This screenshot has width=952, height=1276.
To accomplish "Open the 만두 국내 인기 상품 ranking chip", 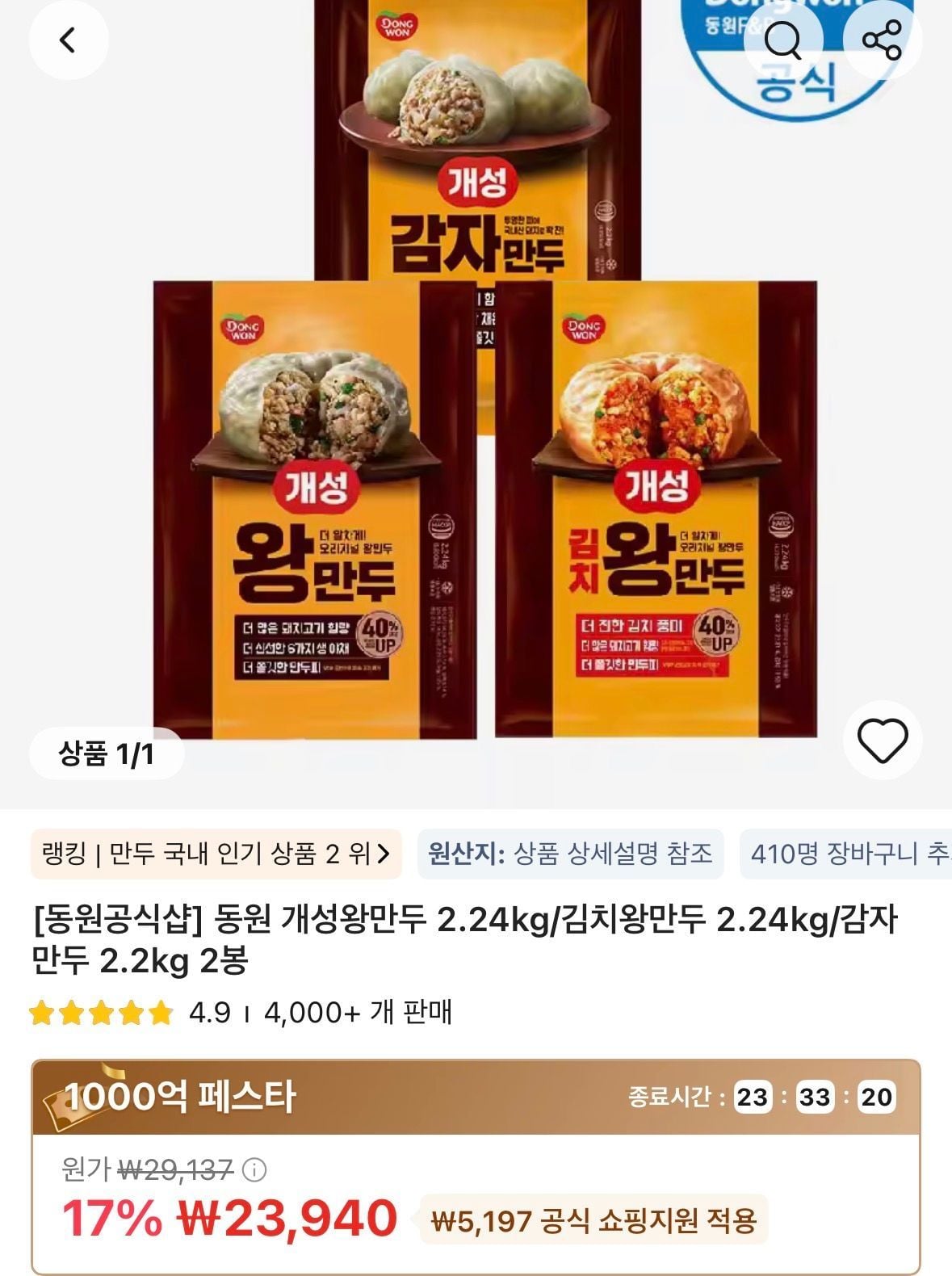I will click(216, 854).
